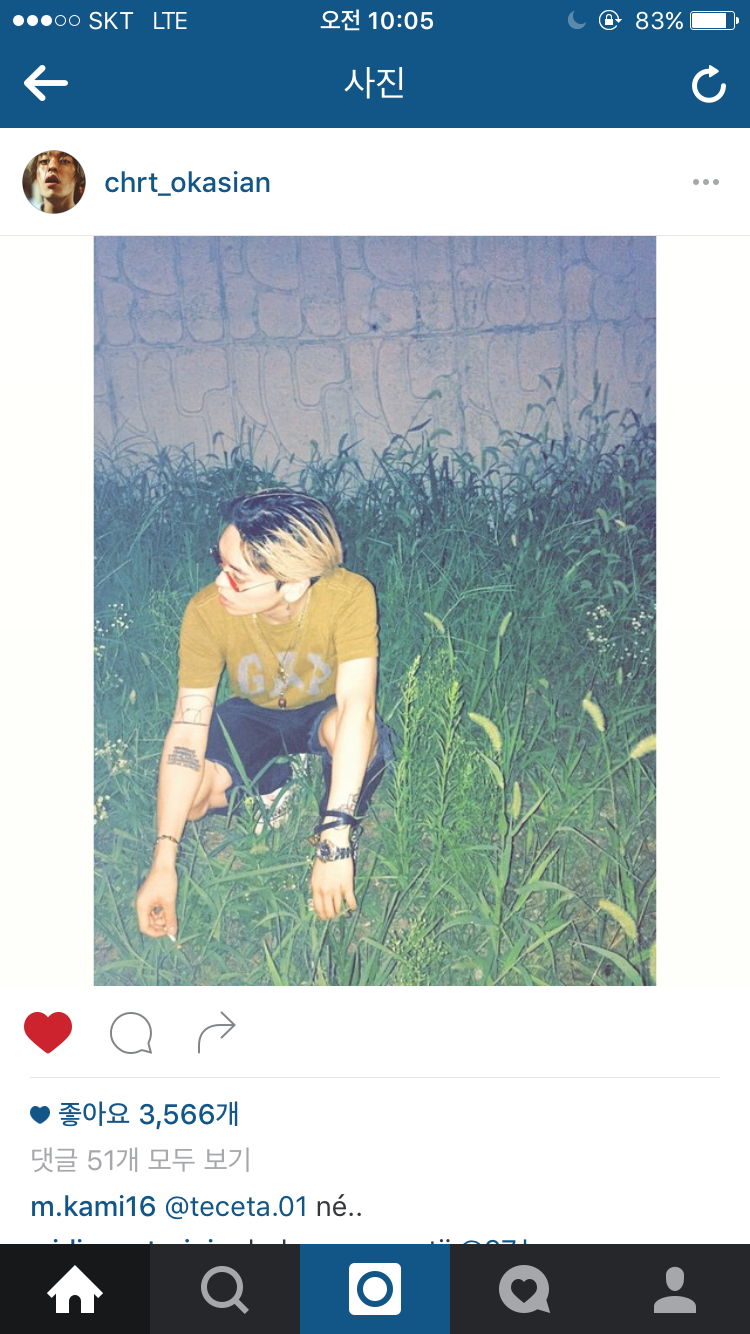The image size is (750, 1334).
Task: Unlike the post with the red heart
Action: point(48,1032)
